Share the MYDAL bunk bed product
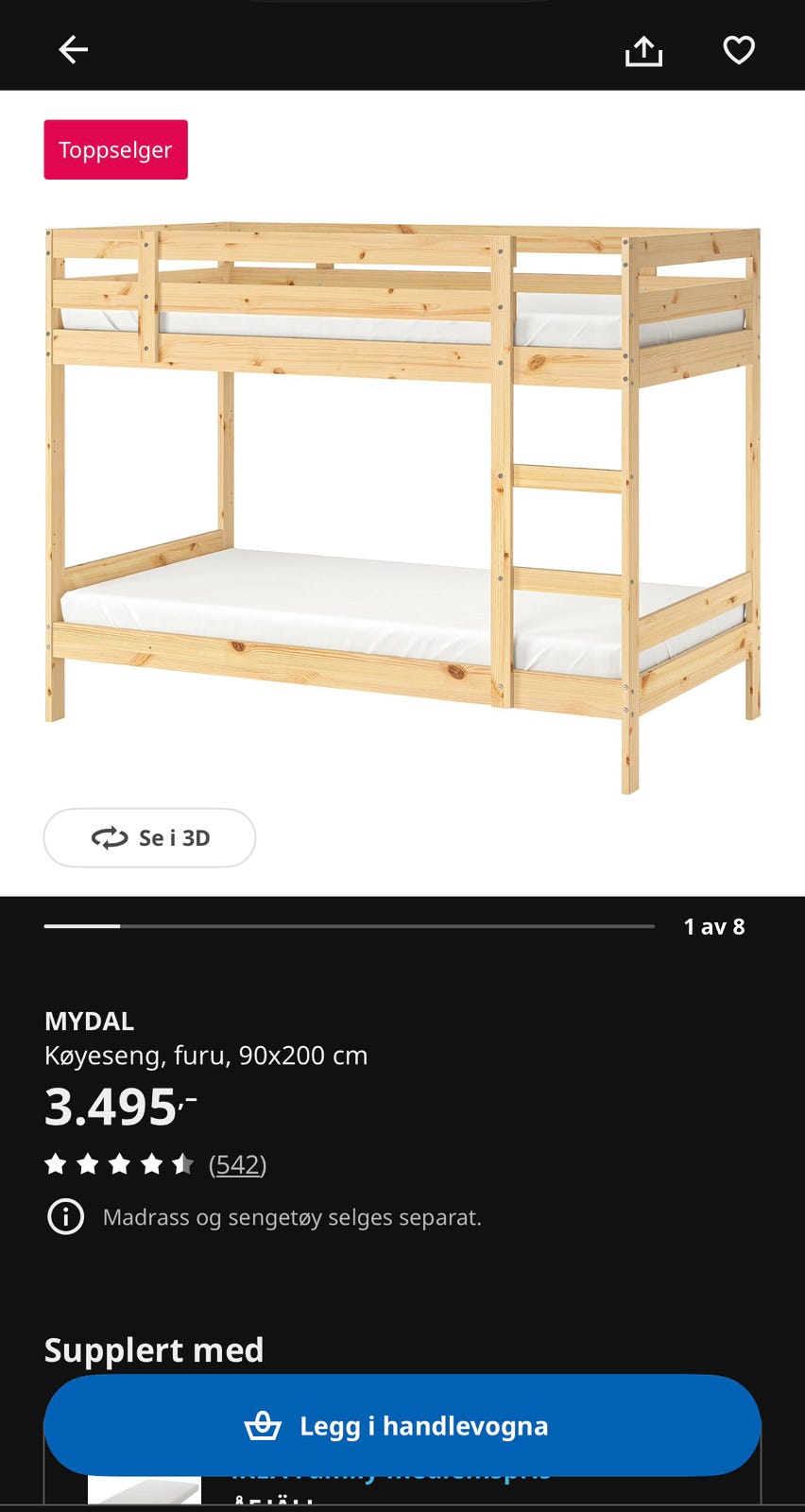The image size is (805, 1512). tap(643, 51)
